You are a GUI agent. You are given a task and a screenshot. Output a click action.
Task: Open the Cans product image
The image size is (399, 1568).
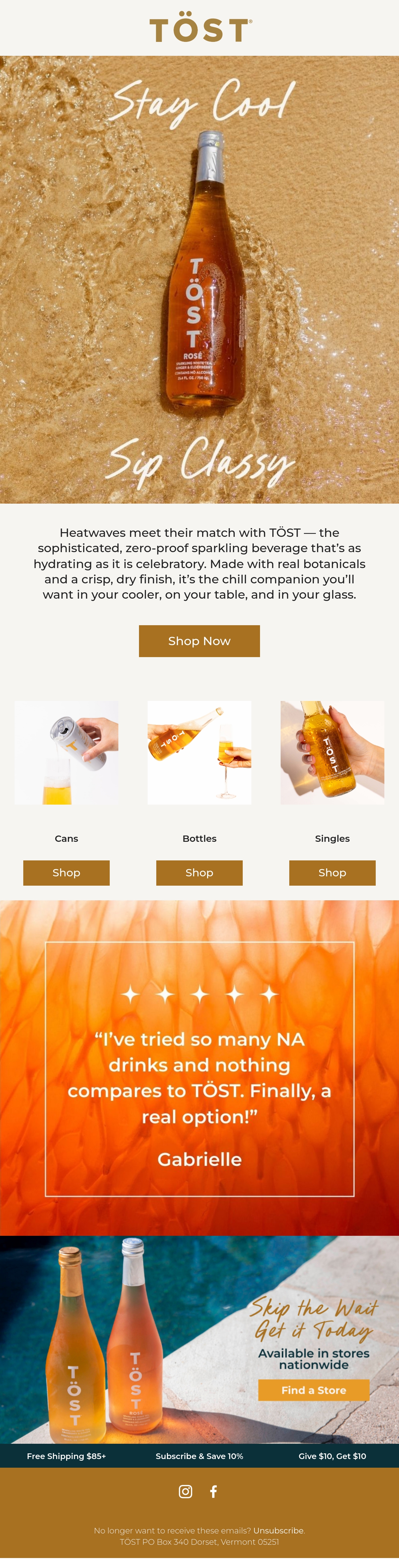[x=66, y=752]
